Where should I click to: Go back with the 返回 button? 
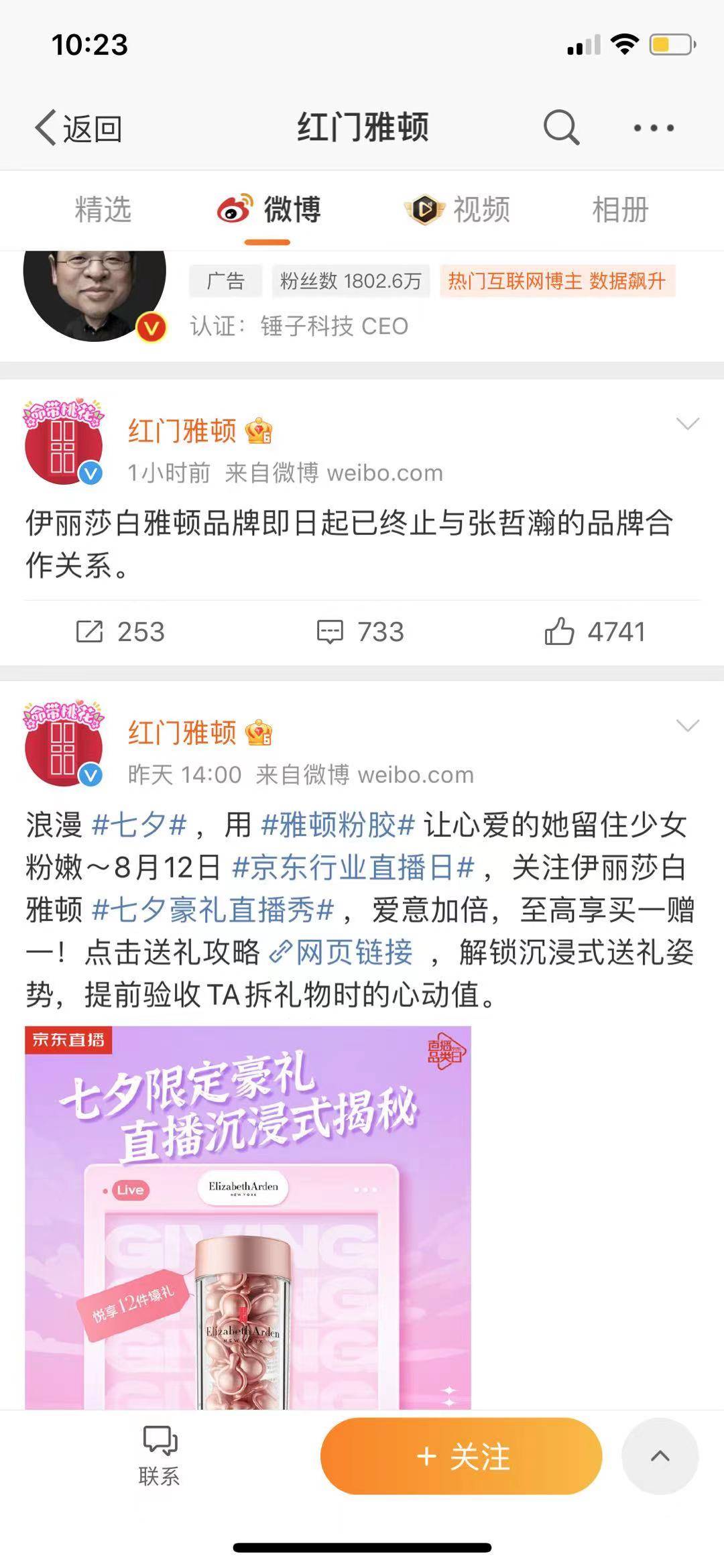[79, 128]
